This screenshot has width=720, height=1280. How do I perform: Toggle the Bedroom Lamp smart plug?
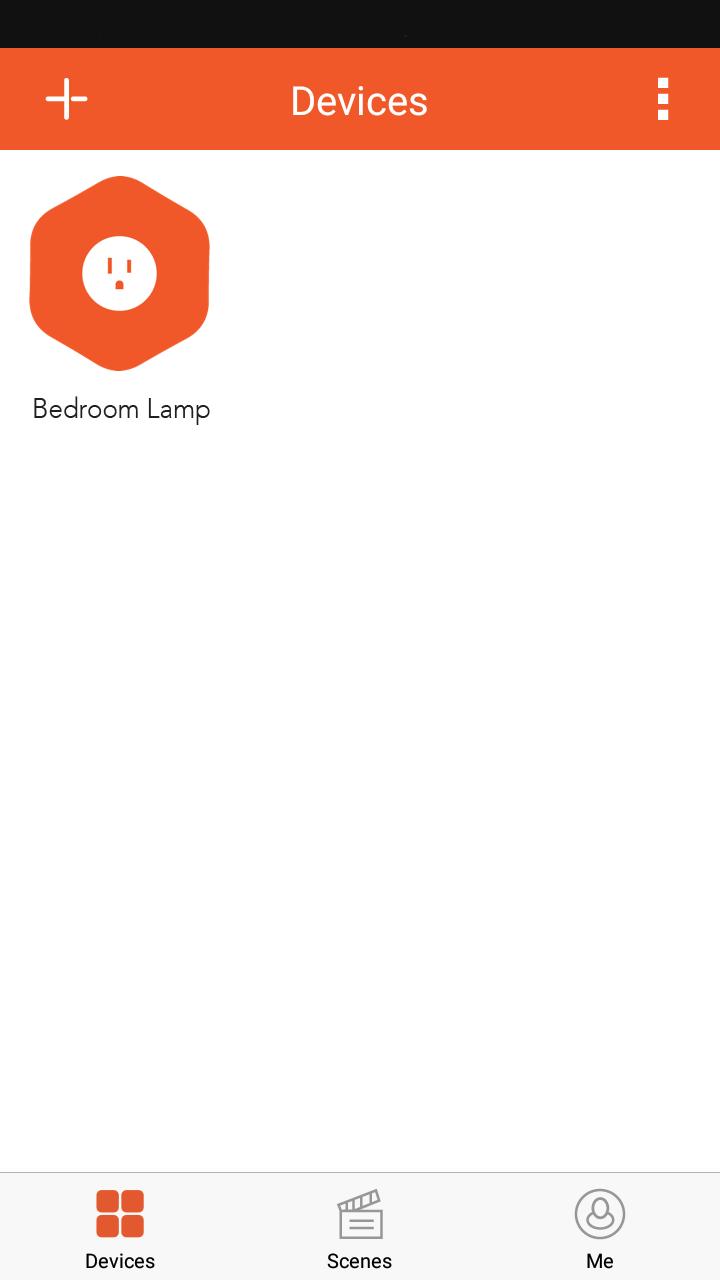120,273
